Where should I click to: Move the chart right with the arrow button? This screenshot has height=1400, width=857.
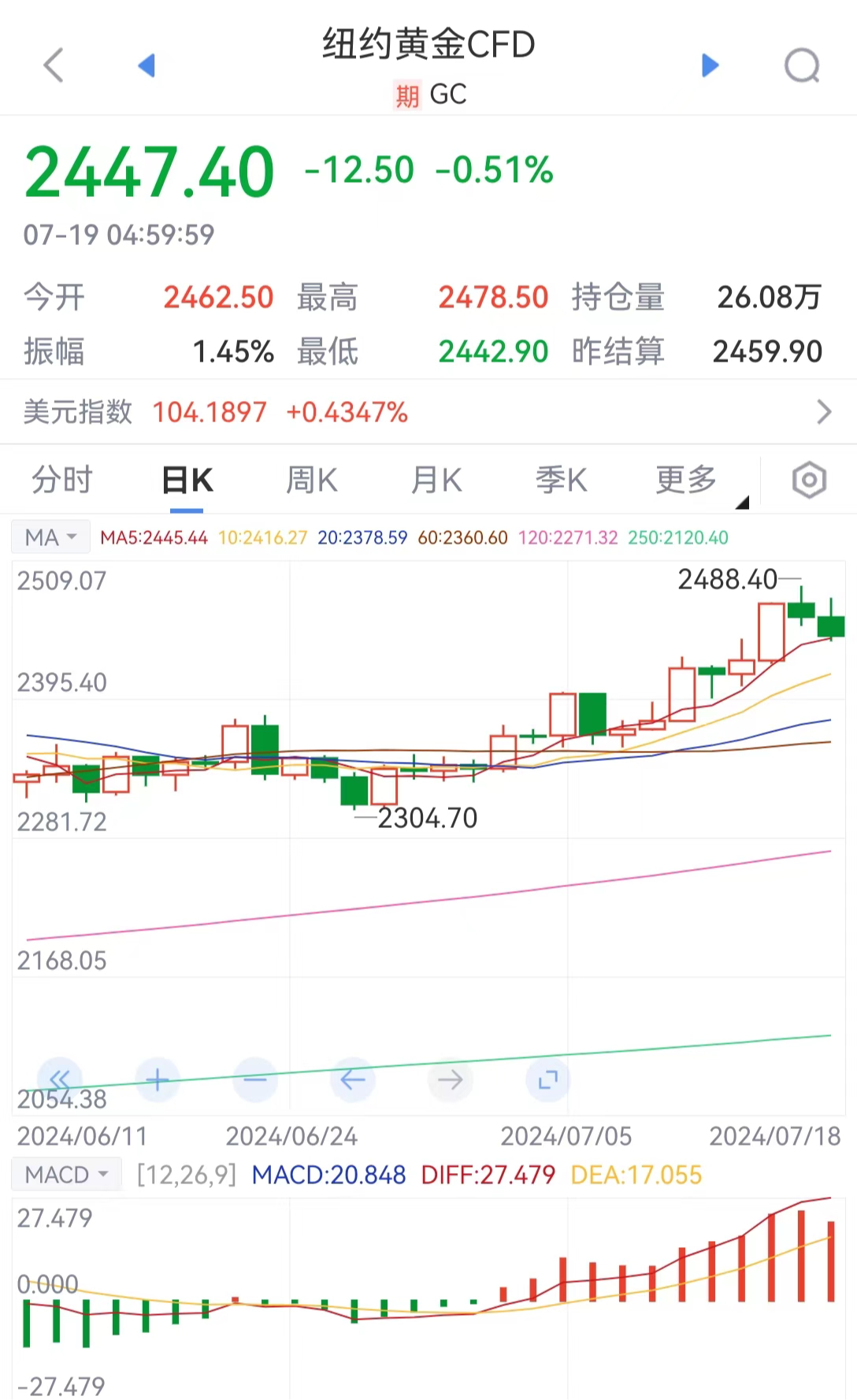pyautogui.click(x=451, y=1079)
